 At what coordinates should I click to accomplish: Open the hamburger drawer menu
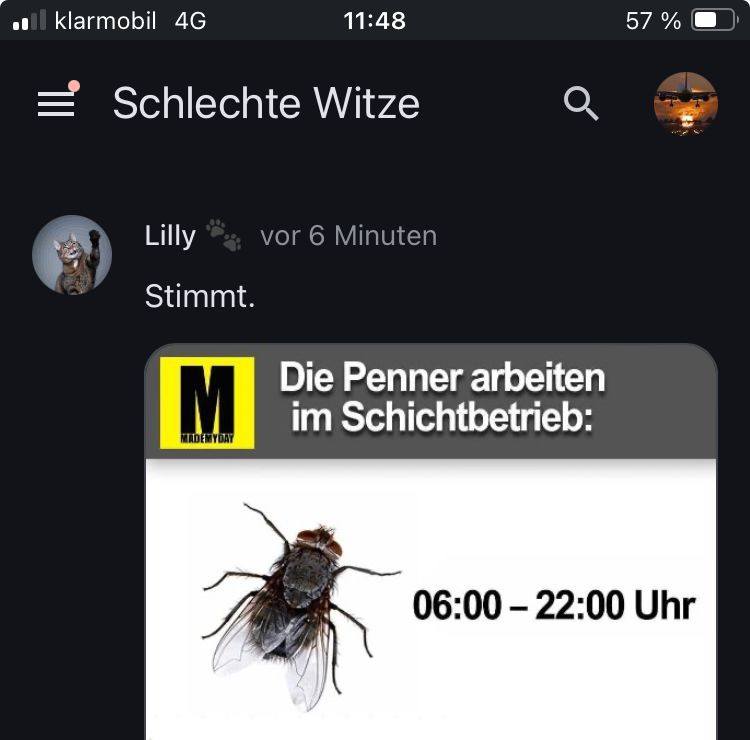[56, 103]
